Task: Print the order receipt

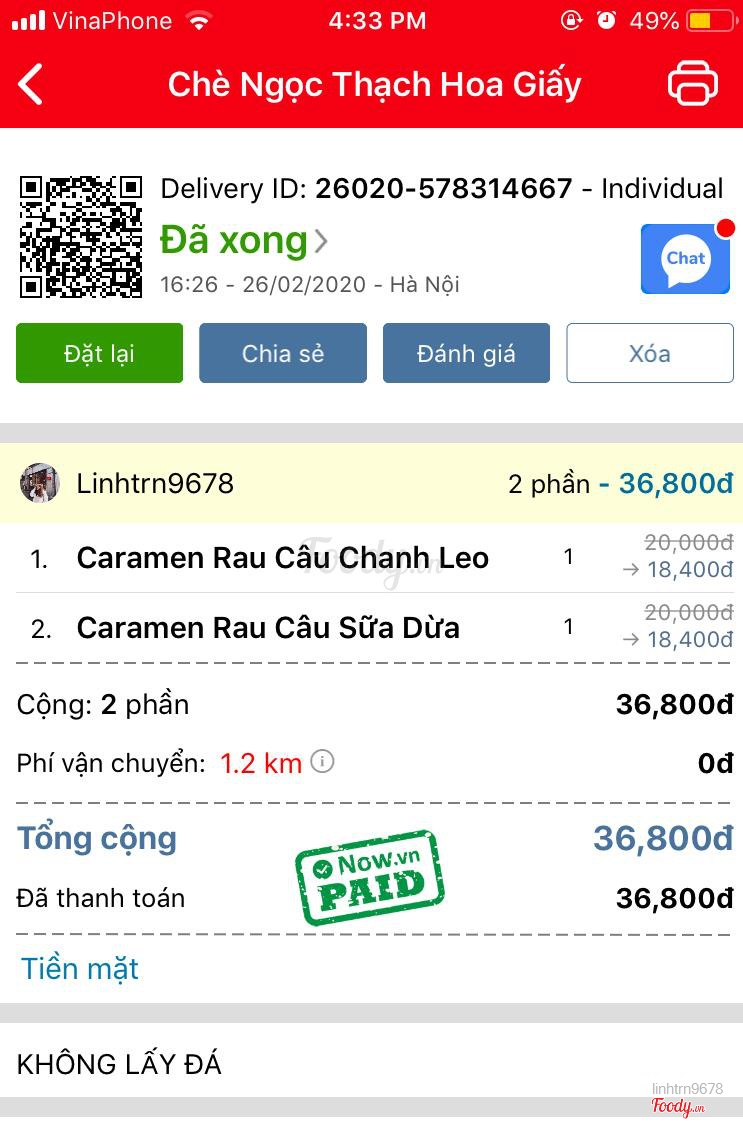Action: 692,84
